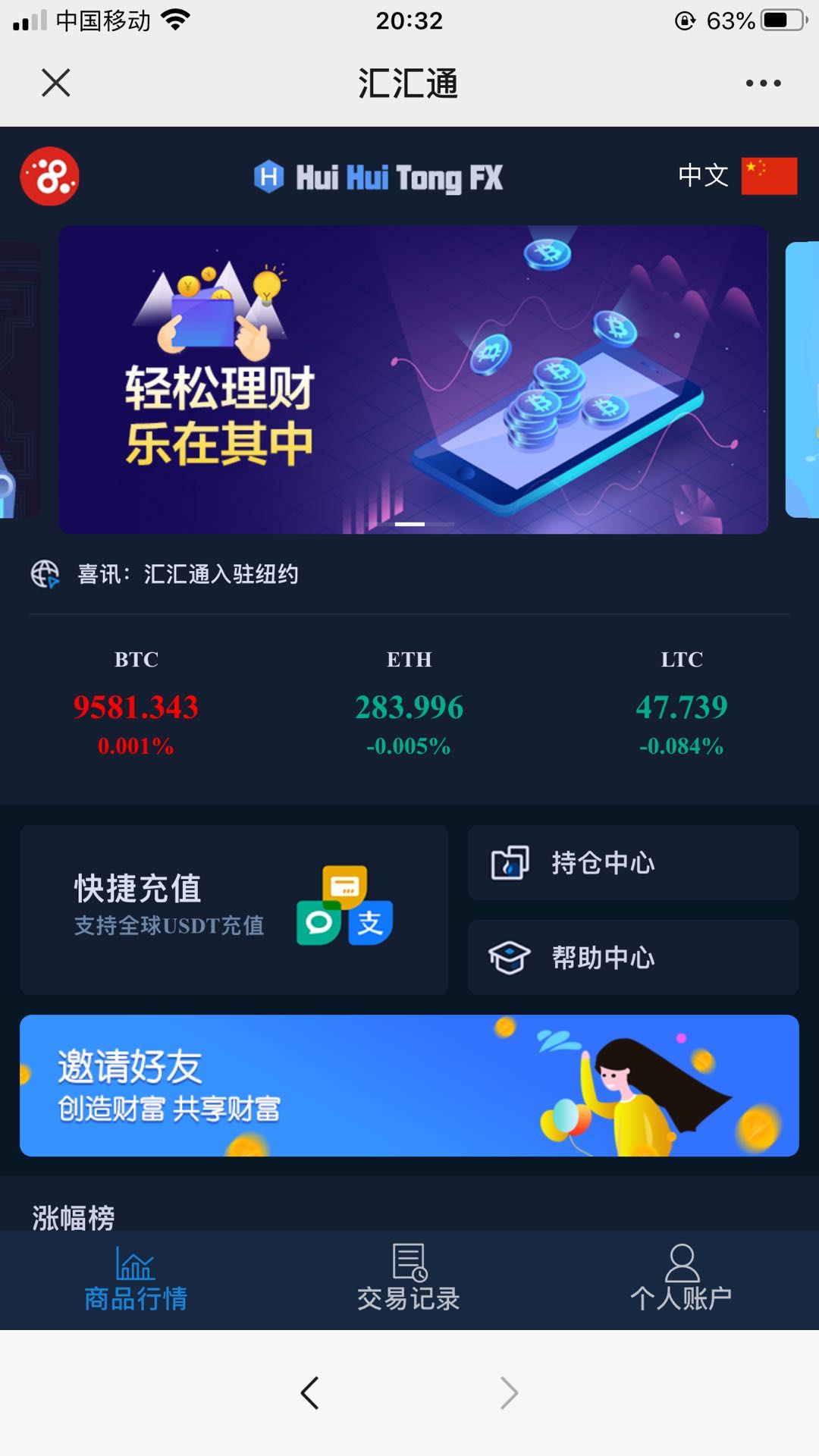Go back to the previous web page
The width and height of the screenshot is (819, 1456).
click(309, 1393)
